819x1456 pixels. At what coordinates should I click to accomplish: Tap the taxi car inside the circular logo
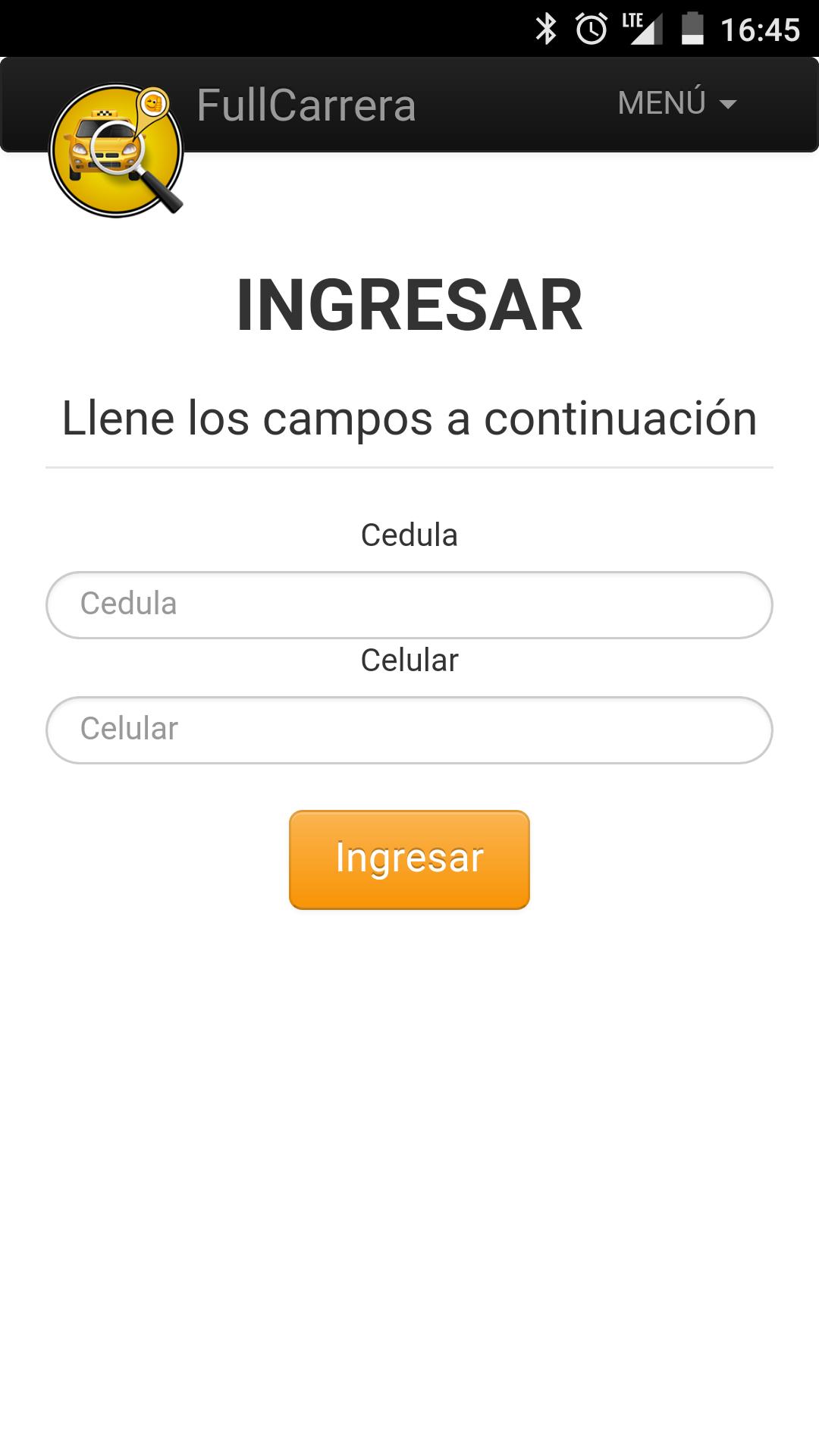coord(99,140)
